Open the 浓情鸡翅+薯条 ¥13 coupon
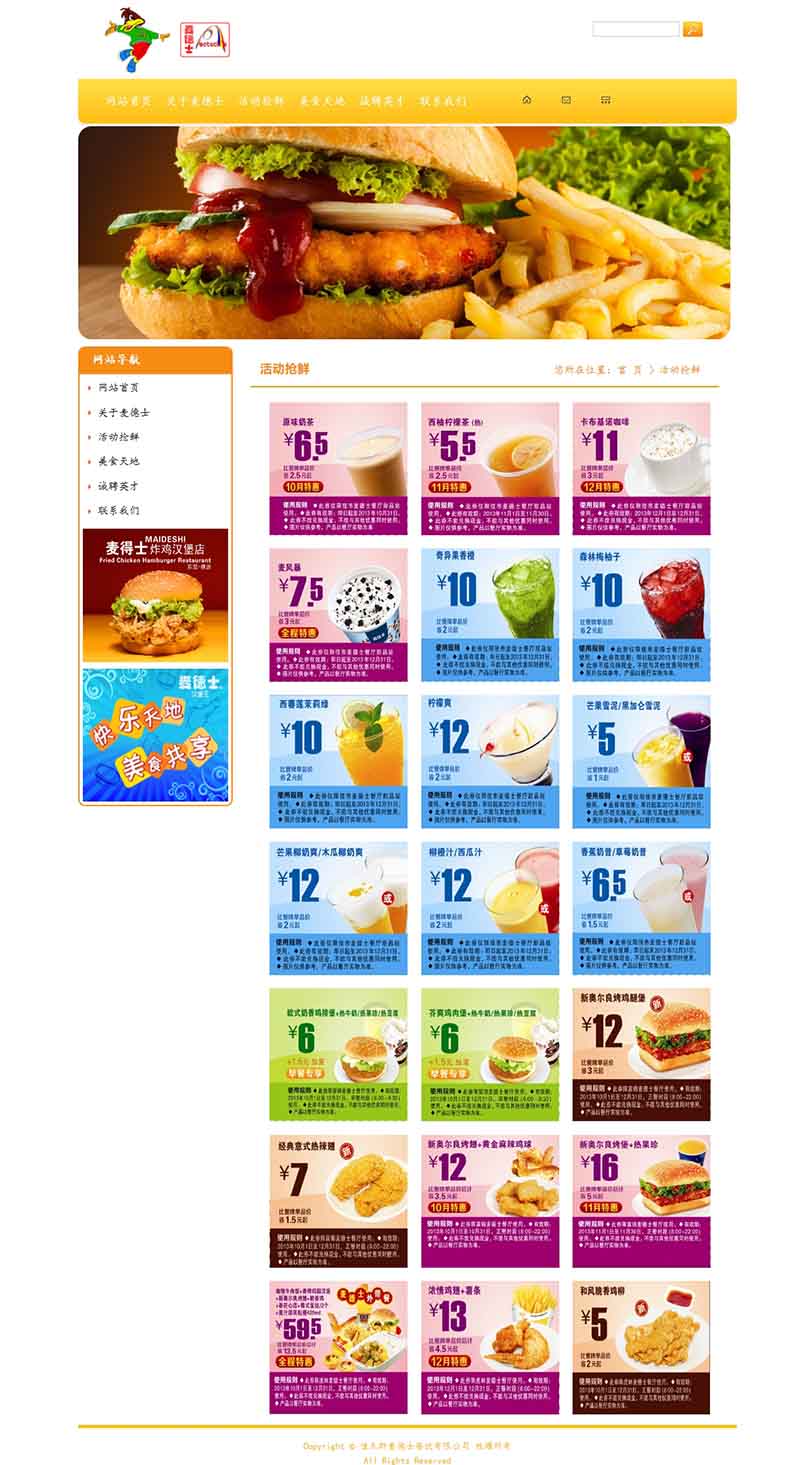The height and width of the screenshot is (1465, 800). coord(490,1348)
